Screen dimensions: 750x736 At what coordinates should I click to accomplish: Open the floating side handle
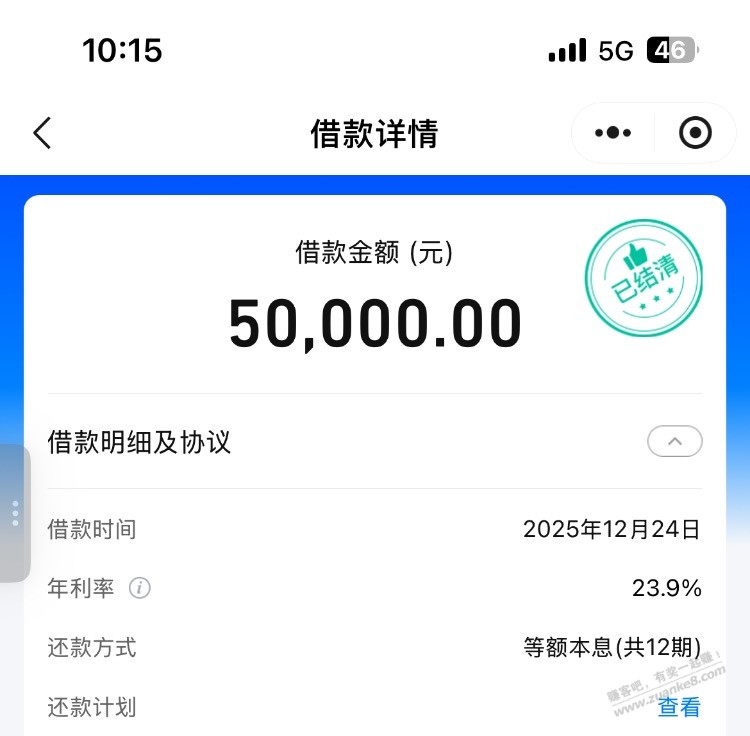15,513
